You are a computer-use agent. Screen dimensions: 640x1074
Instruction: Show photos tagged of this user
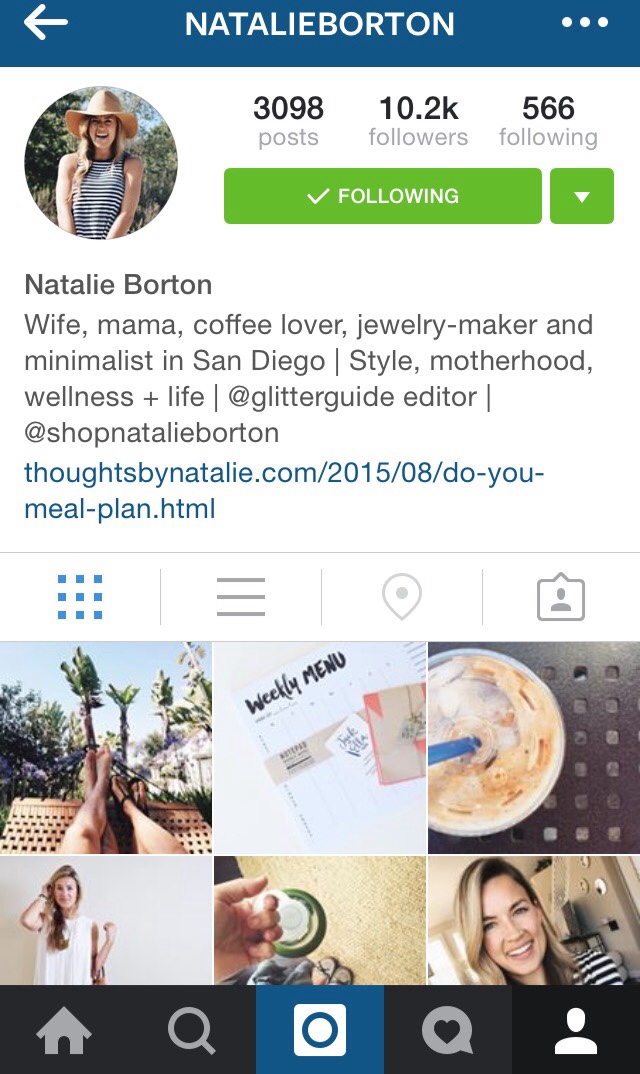tap(561, 597)
